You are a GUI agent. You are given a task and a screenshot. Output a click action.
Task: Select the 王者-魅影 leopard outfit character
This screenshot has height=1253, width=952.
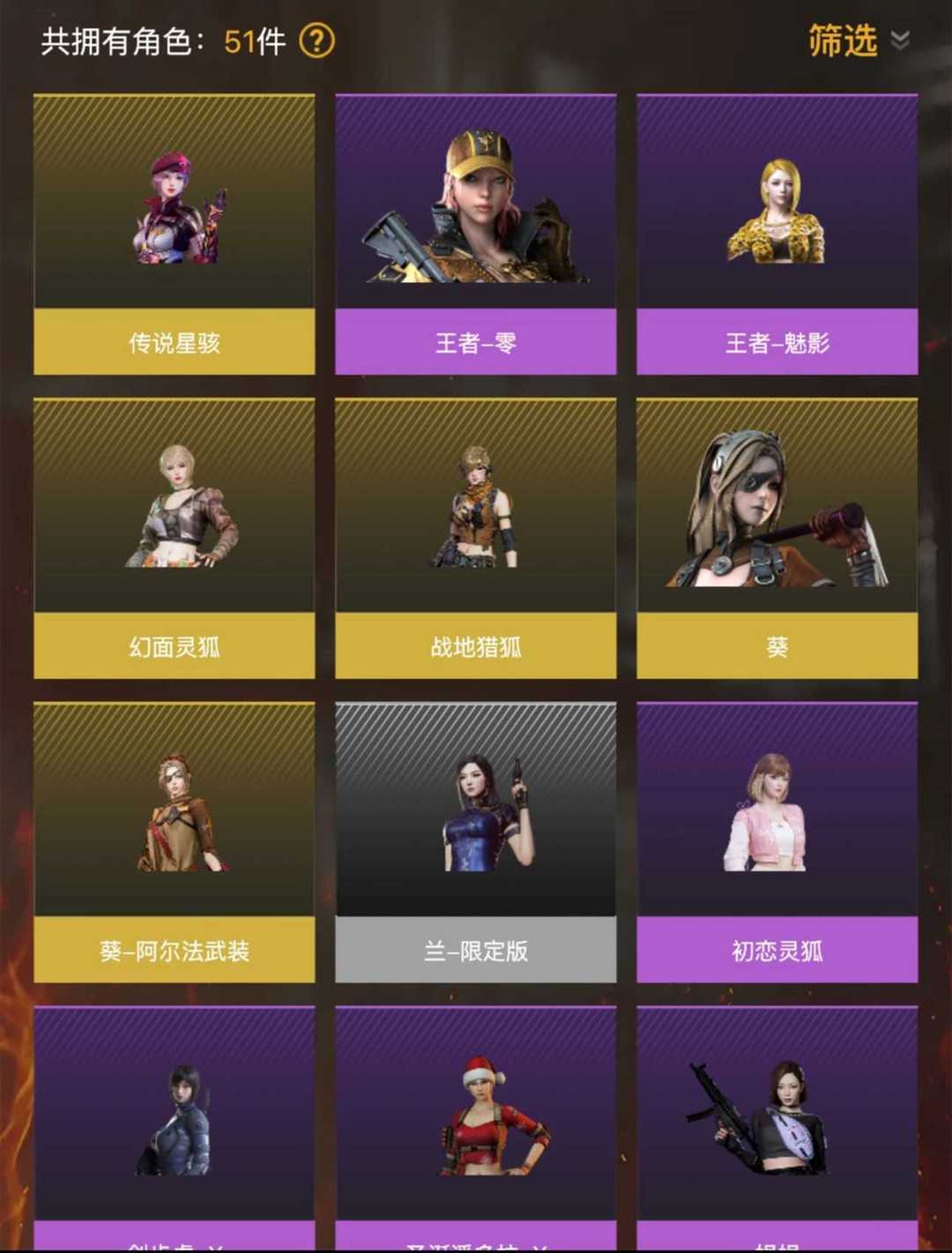pos(777,207)
